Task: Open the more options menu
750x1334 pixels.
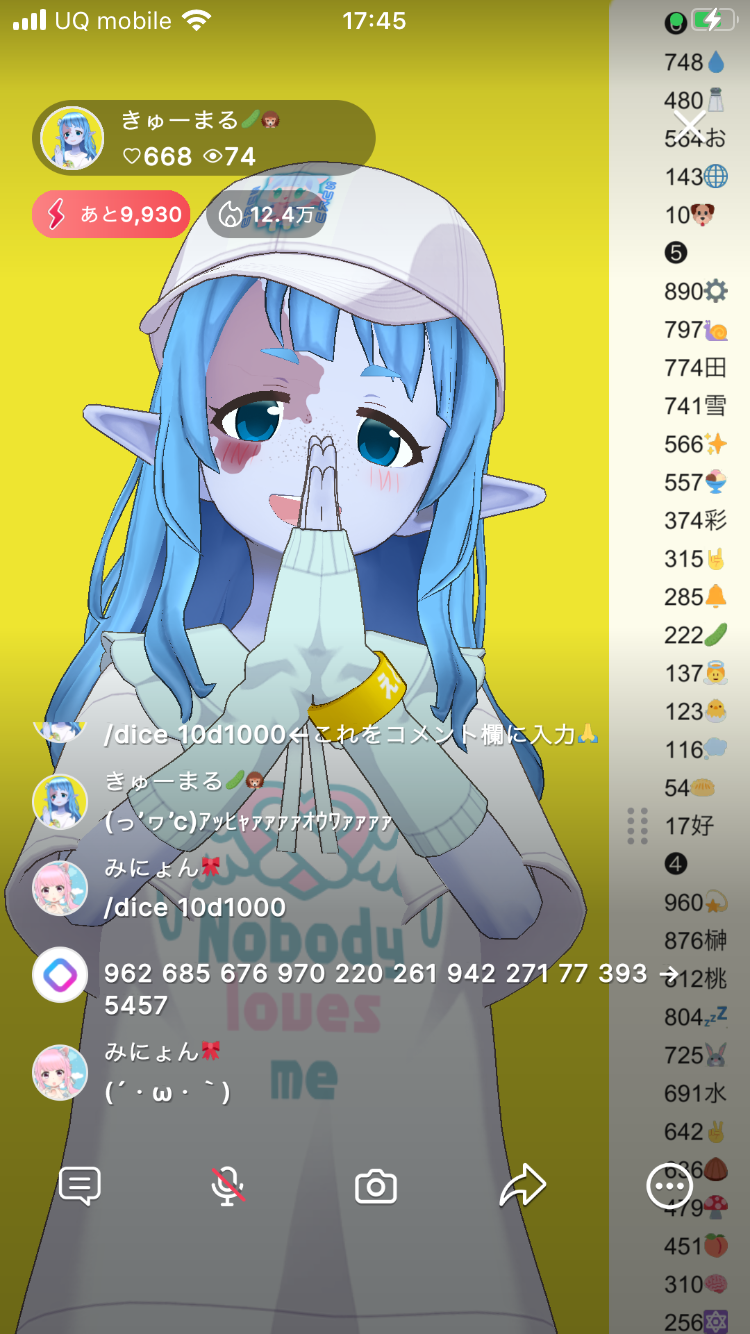Action: [x=669, y=1187]
